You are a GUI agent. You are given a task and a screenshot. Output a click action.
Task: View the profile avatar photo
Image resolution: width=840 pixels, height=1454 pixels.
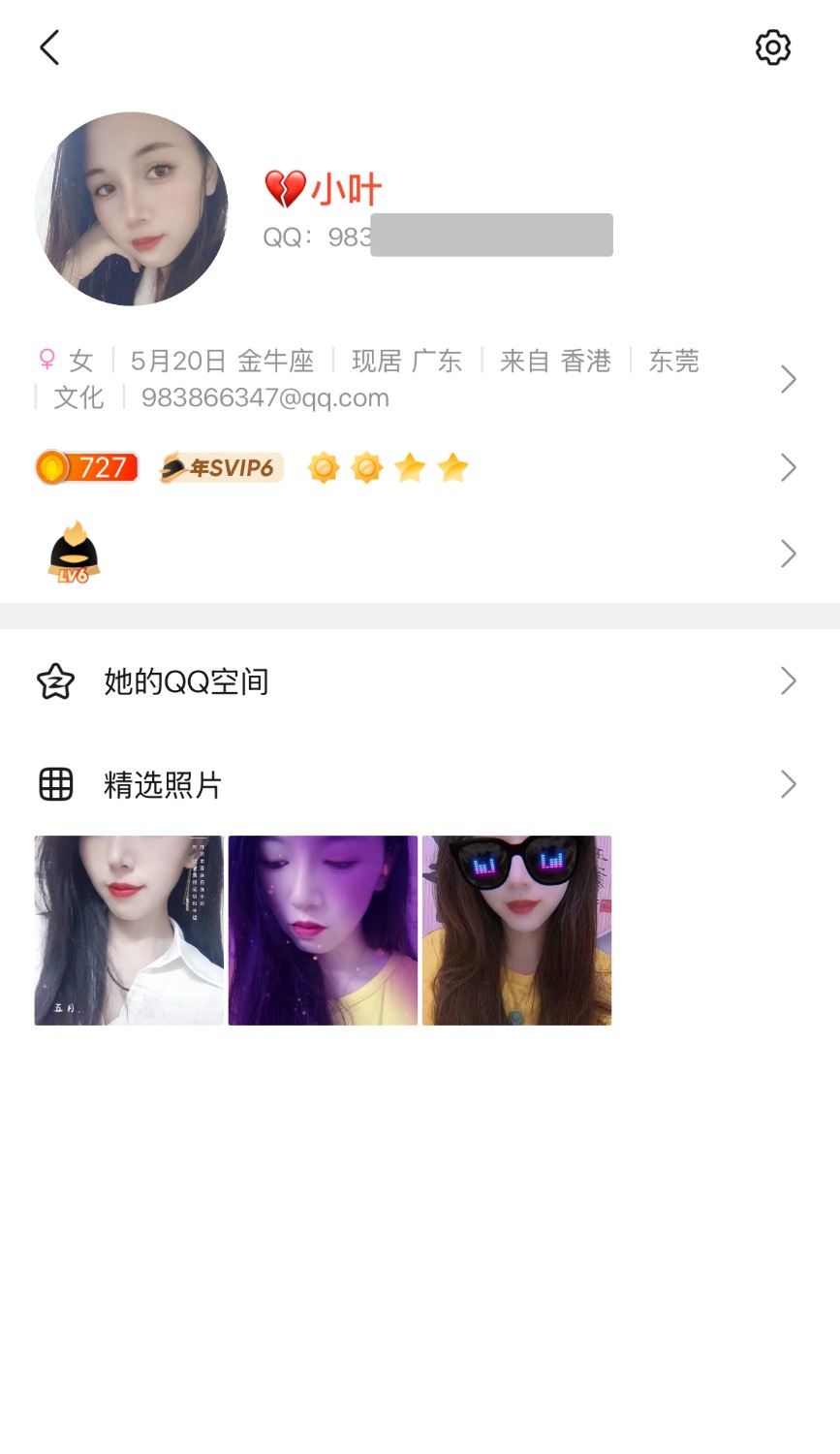[x=132, y=208]
